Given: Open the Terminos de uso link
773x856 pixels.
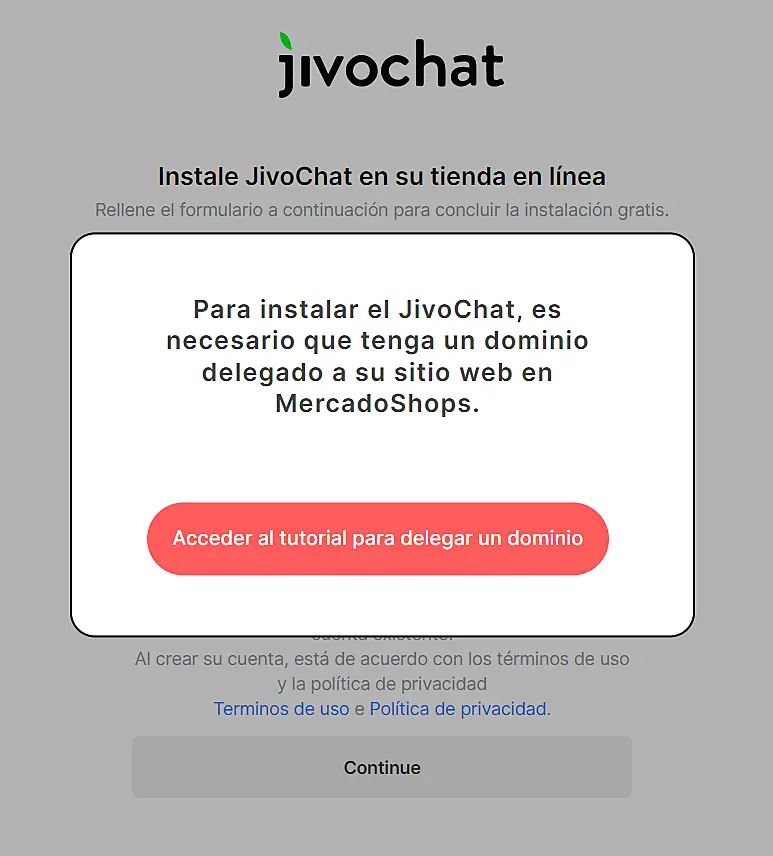Looking at the screenshot, I should coord(280,709).
